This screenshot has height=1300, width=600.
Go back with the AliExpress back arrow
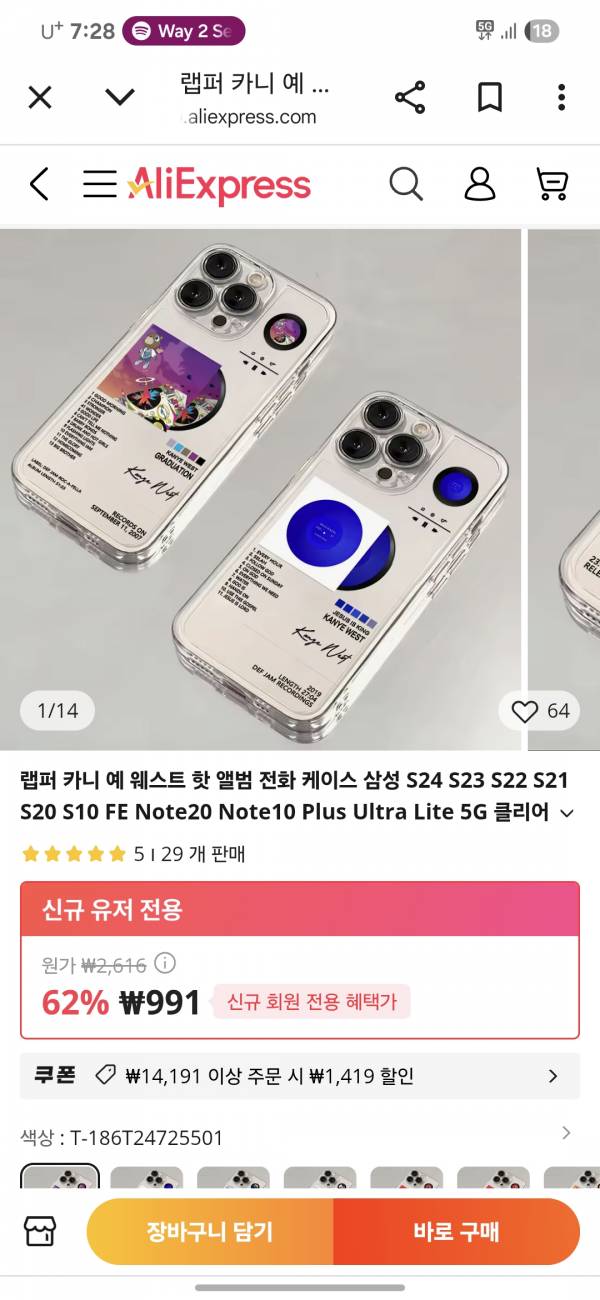tap(39, 184)
